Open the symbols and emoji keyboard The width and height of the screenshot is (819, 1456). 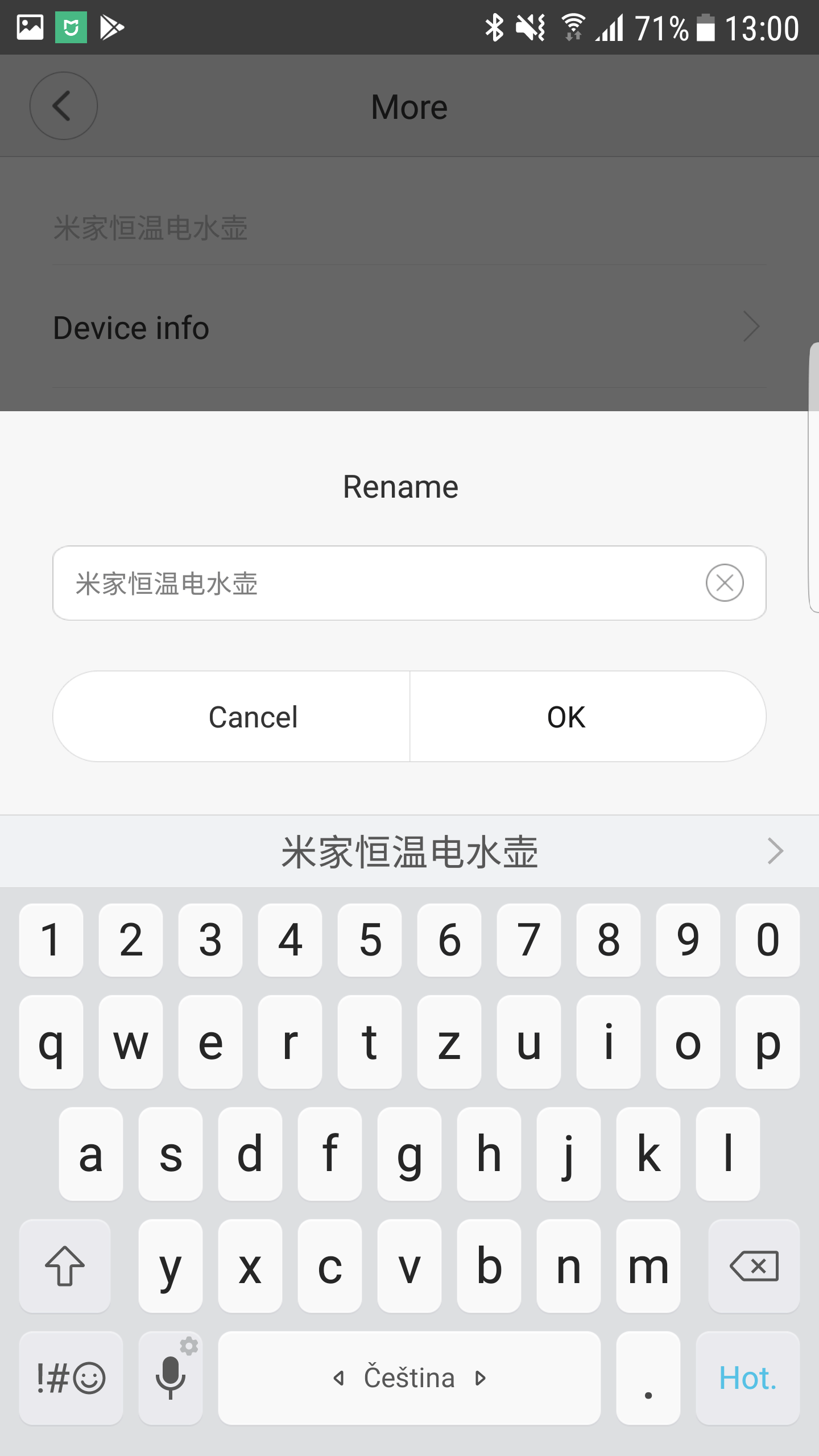pyautogui.click(x=71, y=1378)
